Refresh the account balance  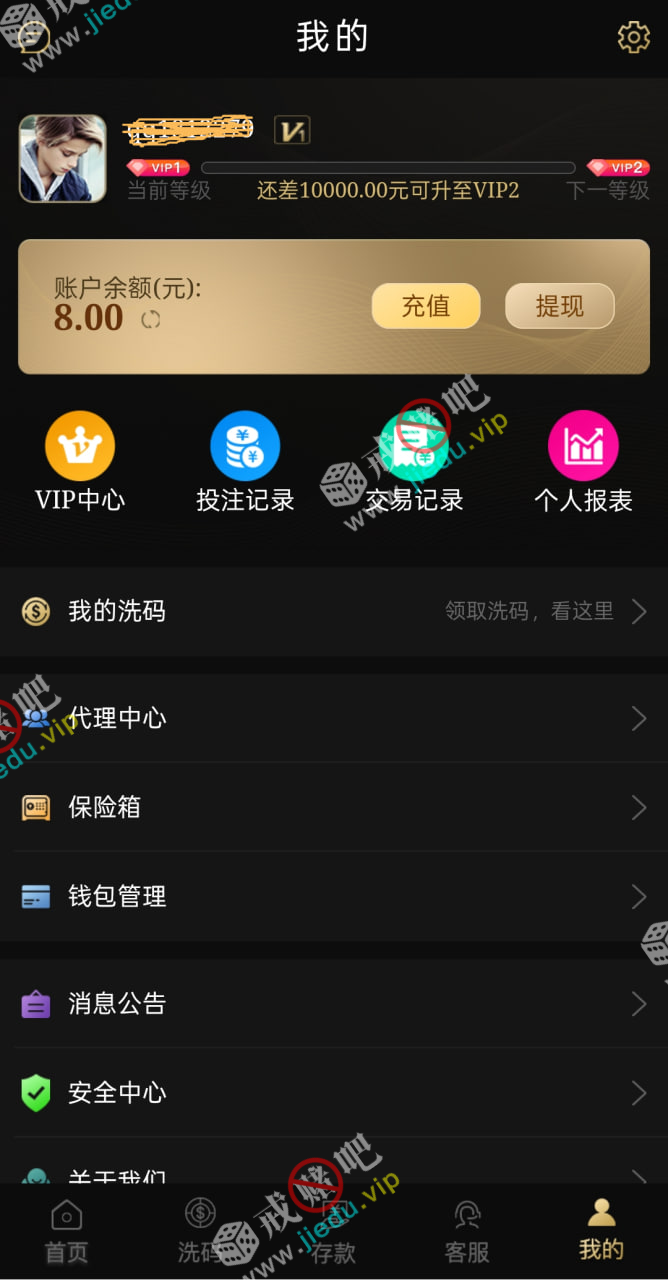pos(151,319)
